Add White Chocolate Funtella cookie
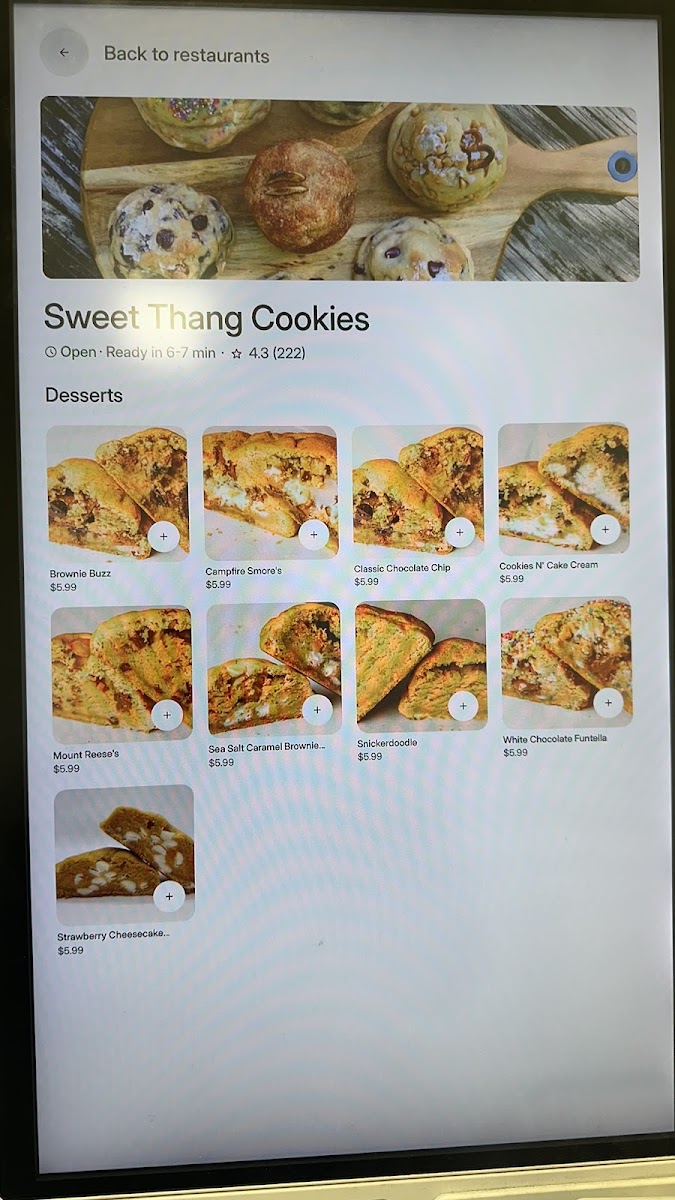675x1200 pixels. (608, 703)
